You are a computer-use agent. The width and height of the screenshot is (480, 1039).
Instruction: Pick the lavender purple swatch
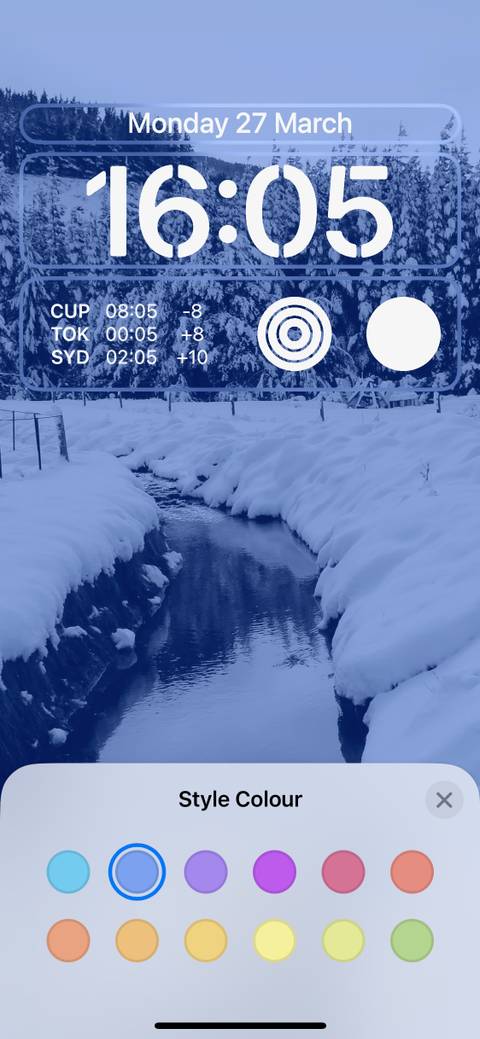206,872
